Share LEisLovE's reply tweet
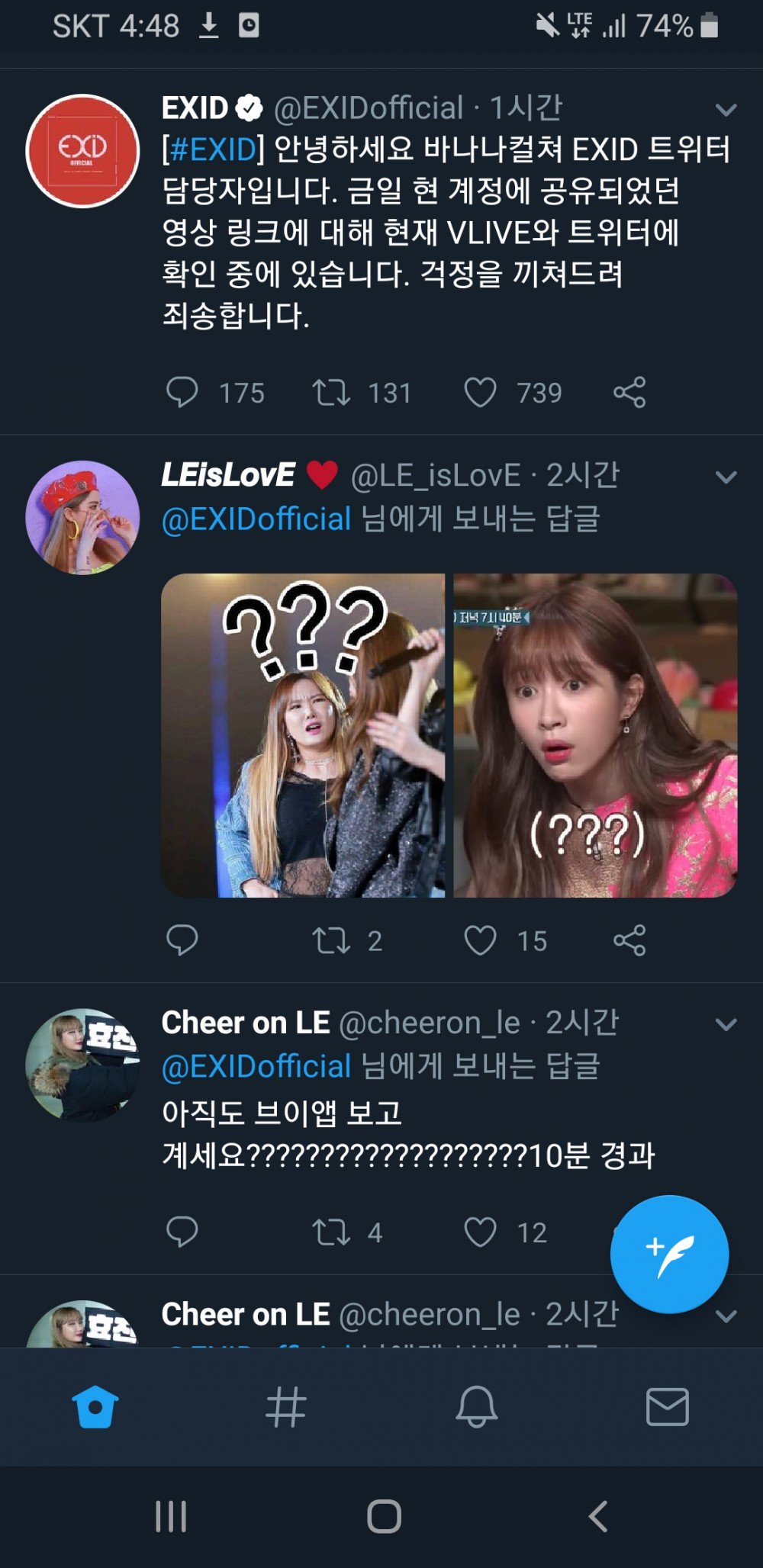Image resolution: width=763 pixels, height=1568 pixels. [x=629, y=940]
